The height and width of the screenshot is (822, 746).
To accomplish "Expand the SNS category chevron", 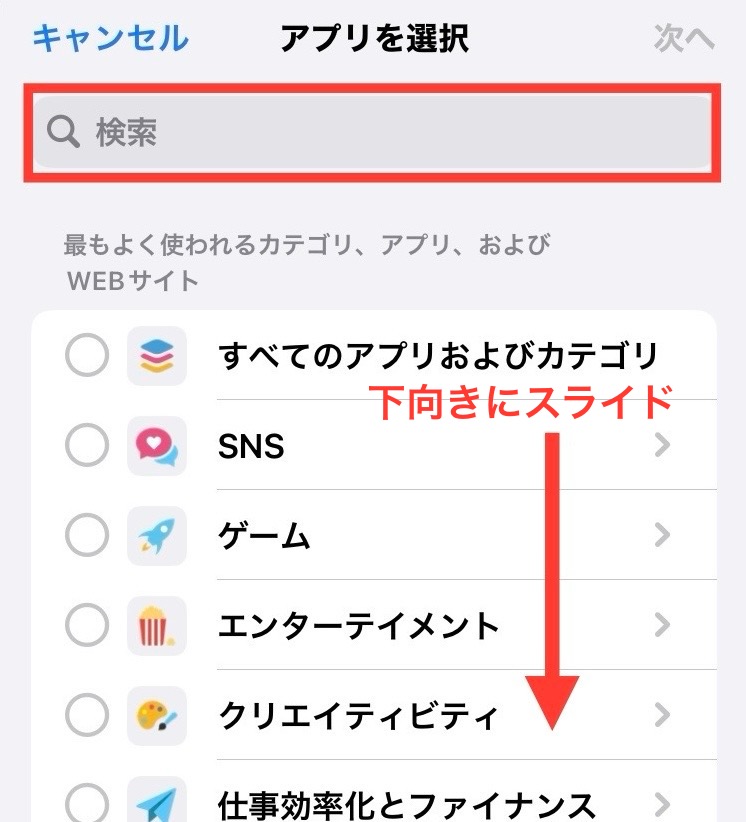I will pos(661,446).
